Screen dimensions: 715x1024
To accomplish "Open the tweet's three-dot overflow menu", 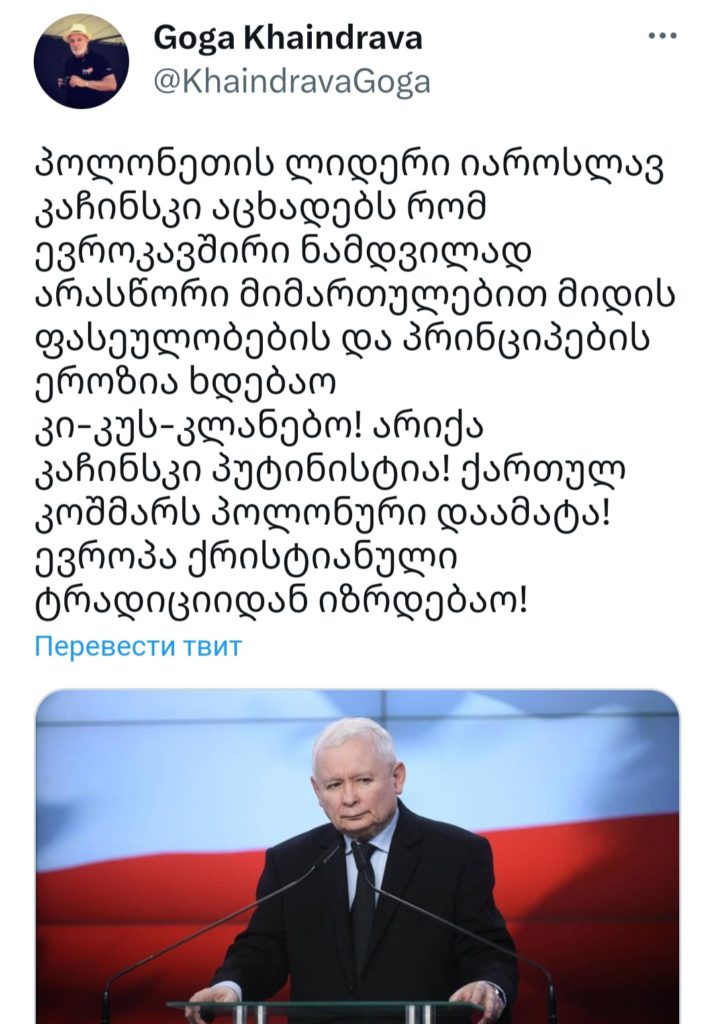I will [x=663, y=37].
